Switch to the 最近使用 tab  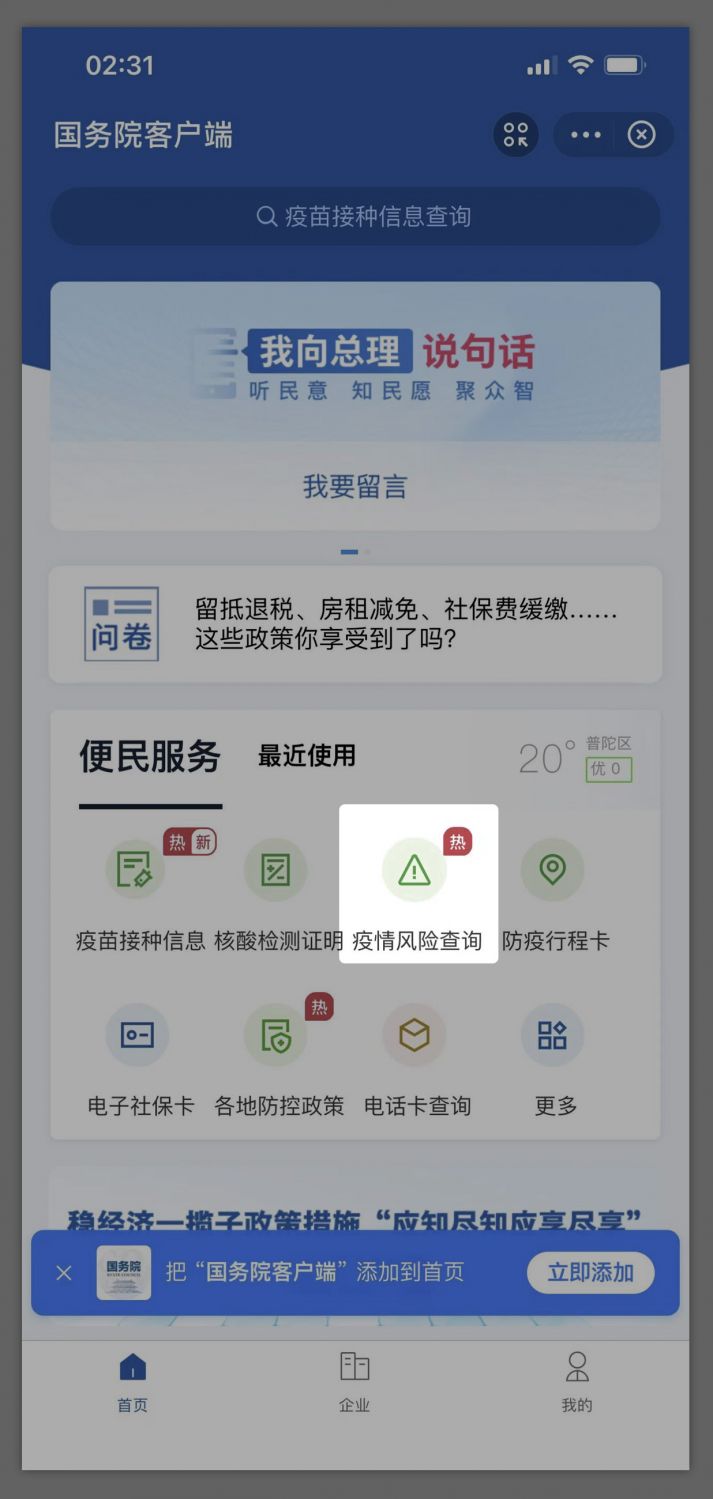[306, 756]
